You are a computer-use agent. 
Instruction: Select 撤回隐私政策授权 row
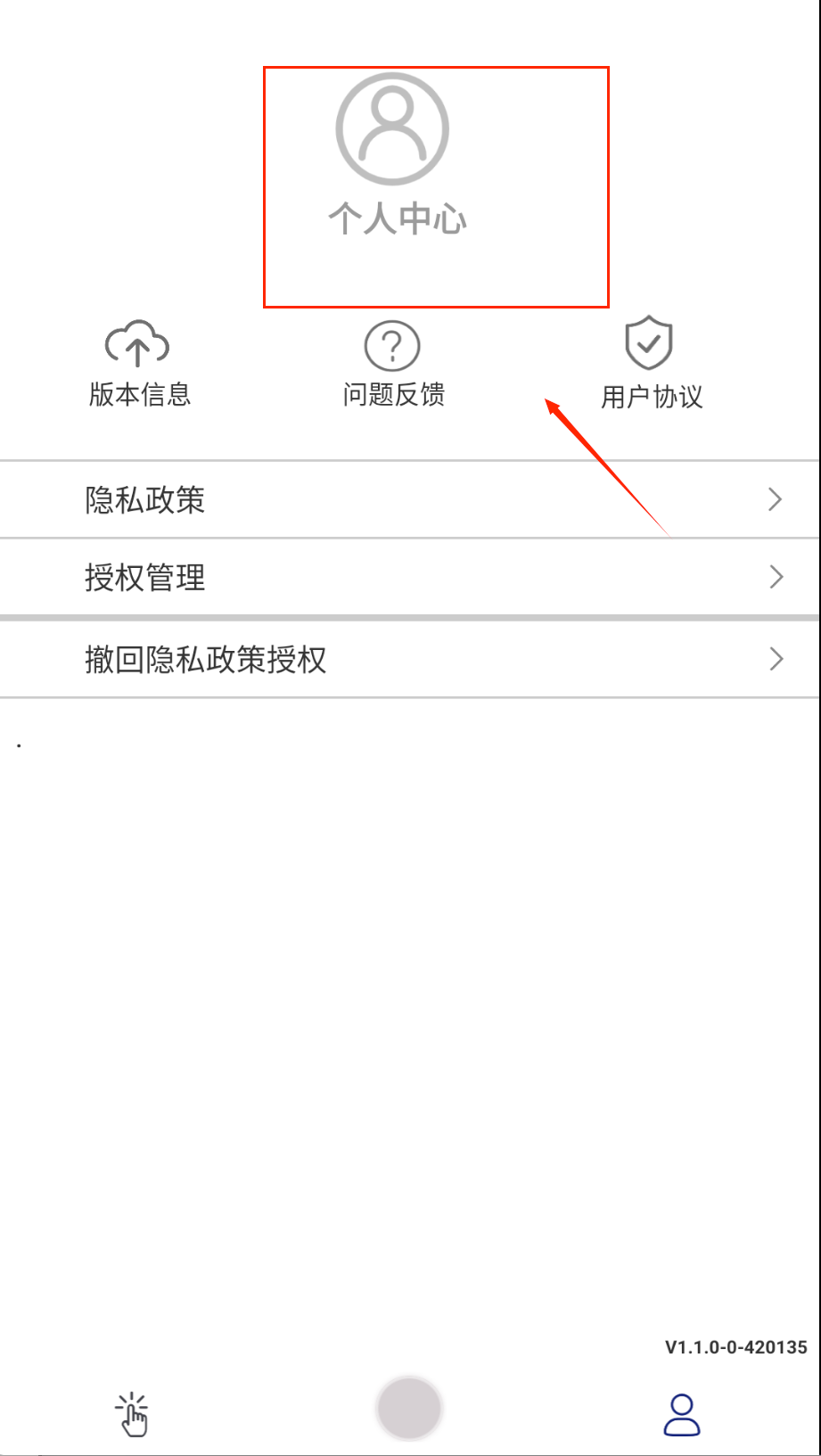410,660
